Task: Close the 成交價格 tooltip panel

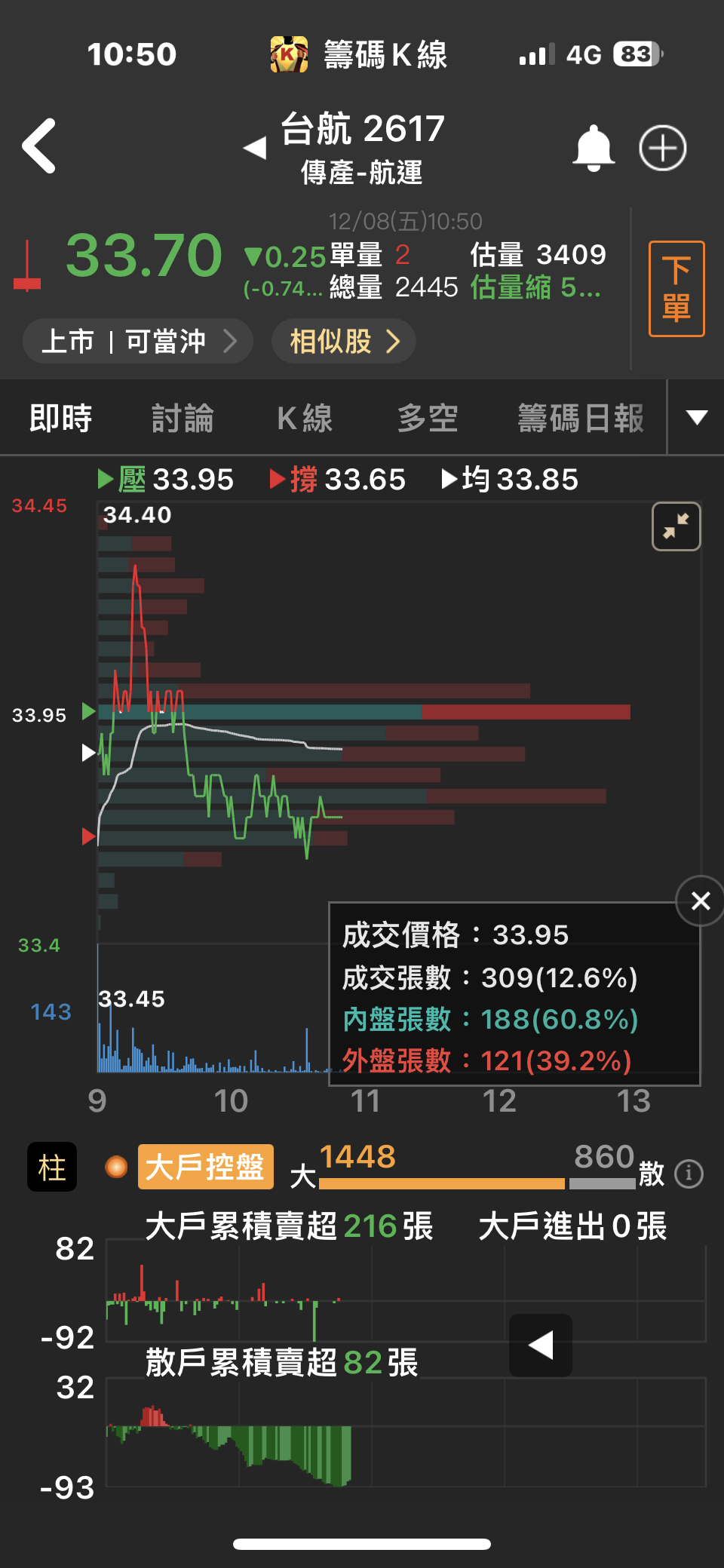Action: [x=701, y=901]
